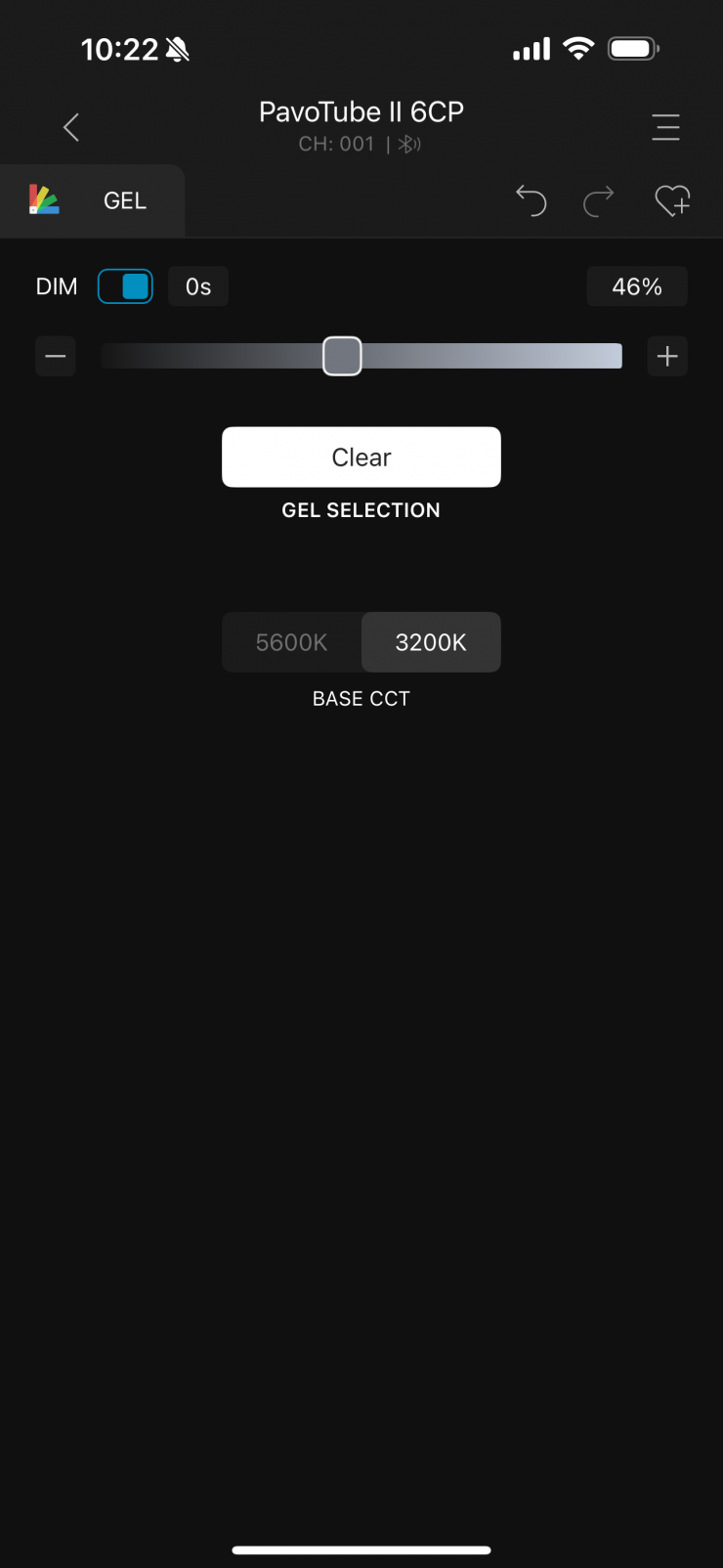Open gel selection via Clear button
Viewport: 723px width, 1568px height.
tap(361, 457)
